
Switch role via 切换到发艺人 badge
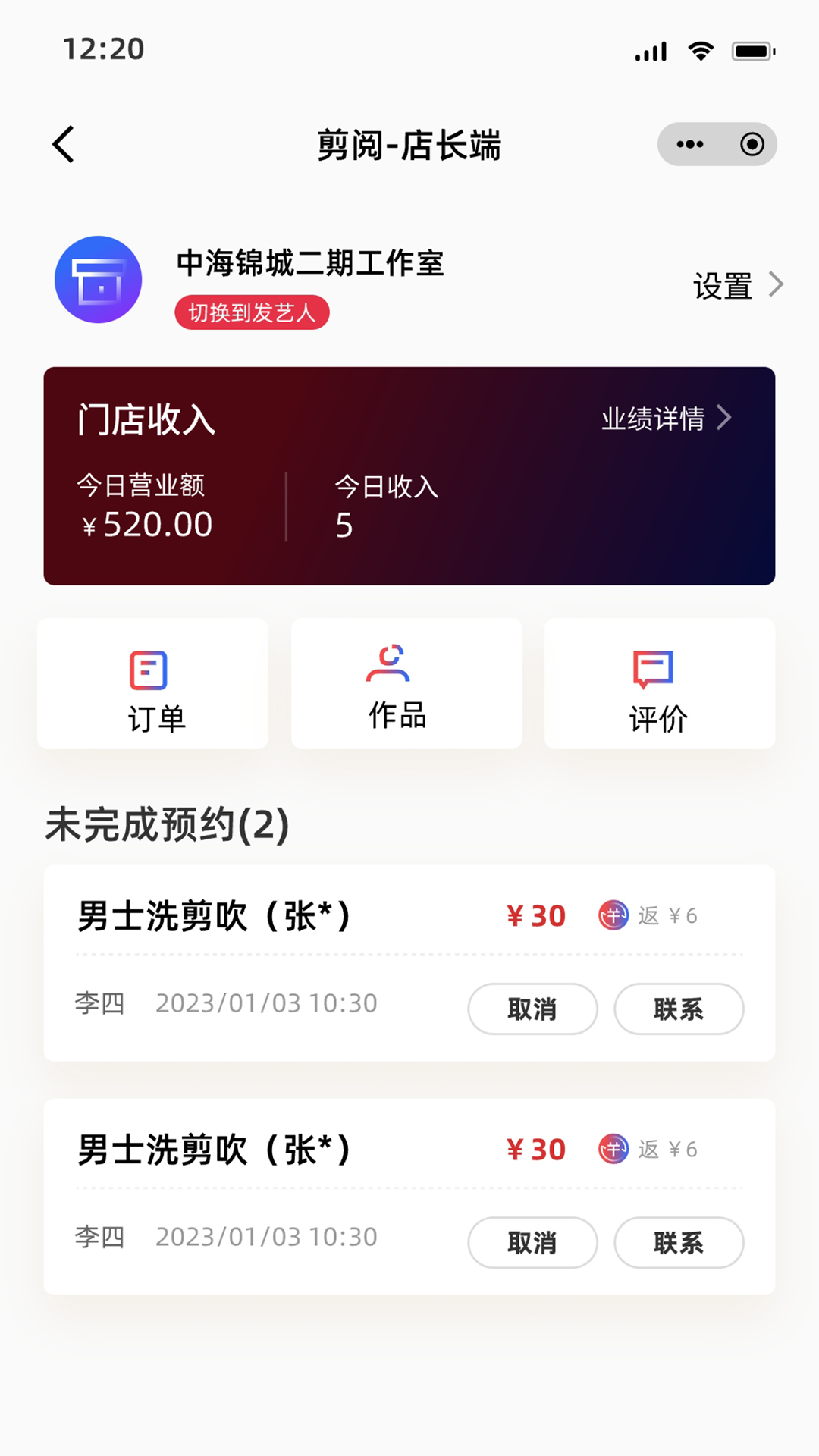click(252, 312)
